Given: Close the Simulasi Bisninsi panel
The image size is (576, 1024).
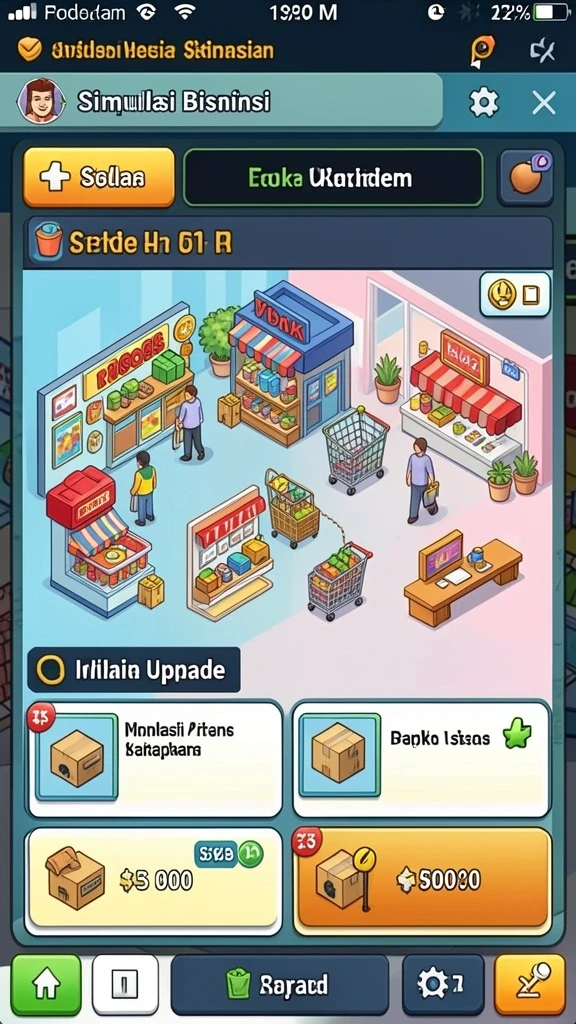Looking at the screenshot, I should pyautogui.click(x=543, y=103).
